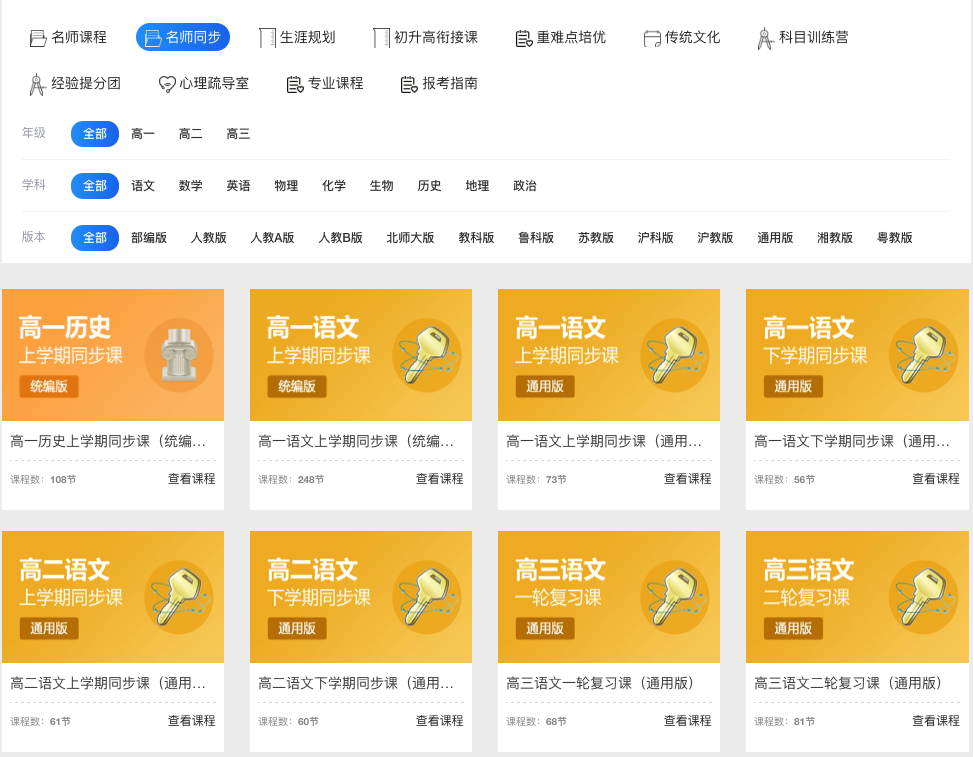Screen dimensions: 973x757
Task: Choose the 粤教版 edition filter
Action: point(894,238)
